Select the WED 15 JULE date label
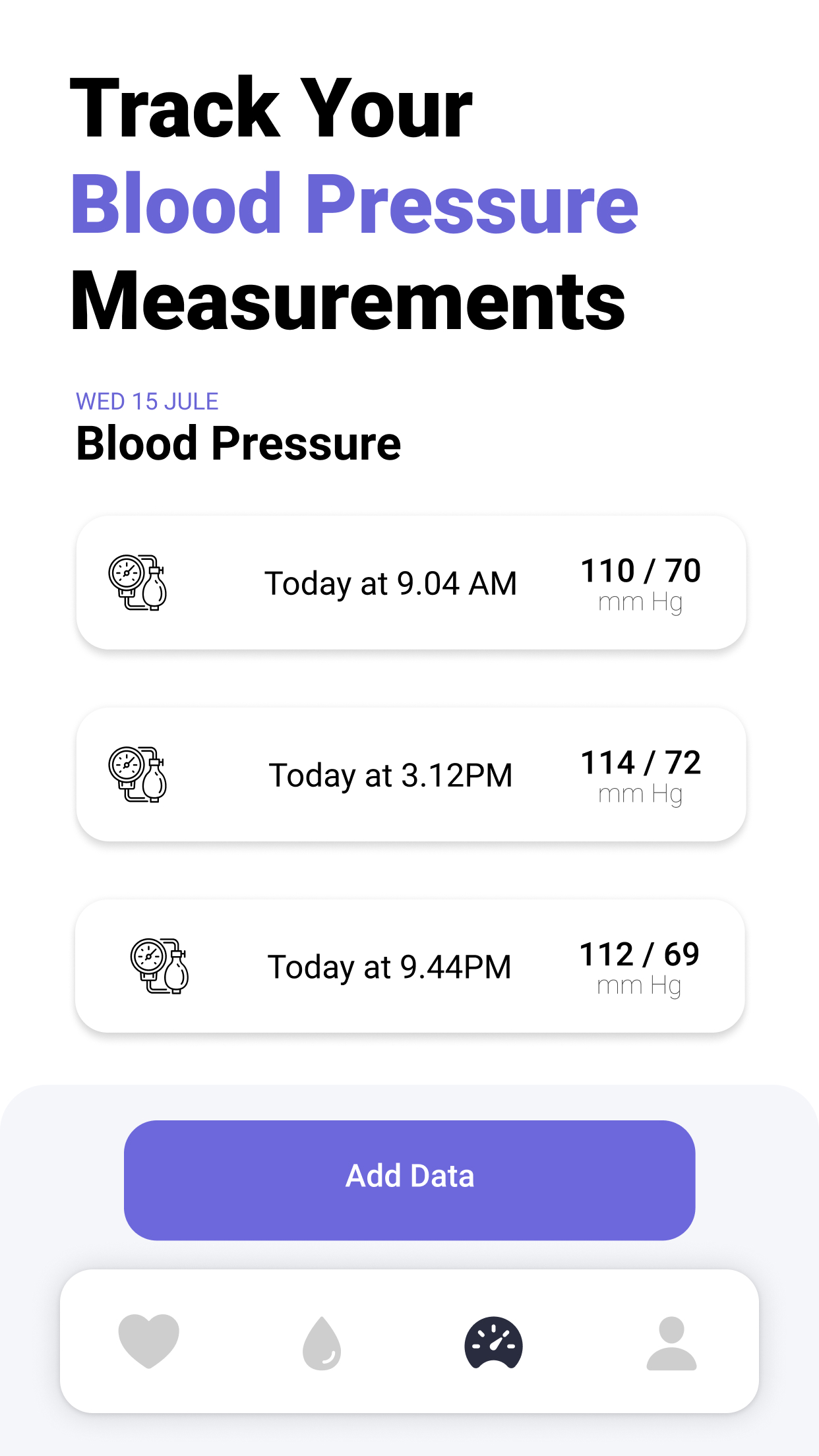Viewport: 819px width, 1456px height. point(146,401)
